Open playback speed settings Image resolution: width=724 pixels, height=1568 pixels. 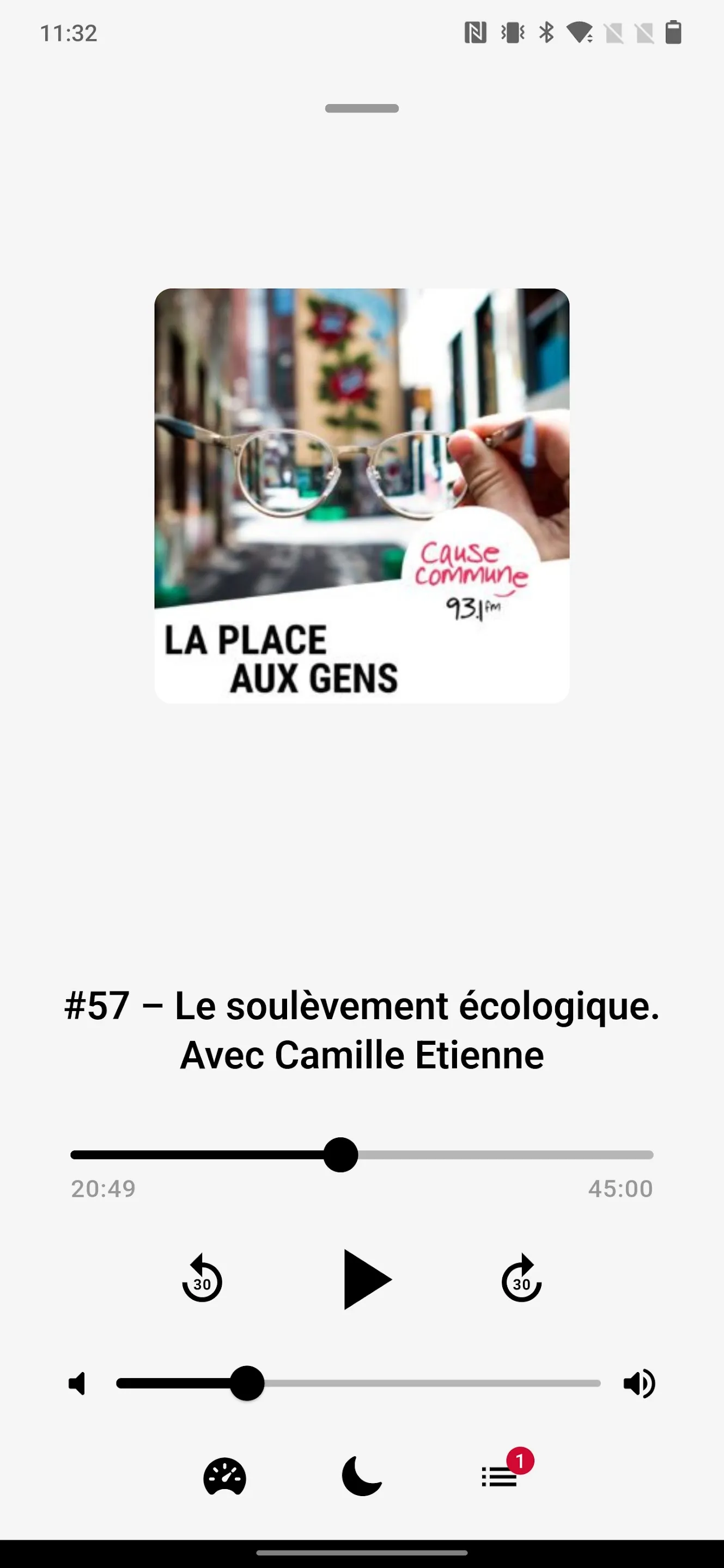click(x=224, y=1476)
